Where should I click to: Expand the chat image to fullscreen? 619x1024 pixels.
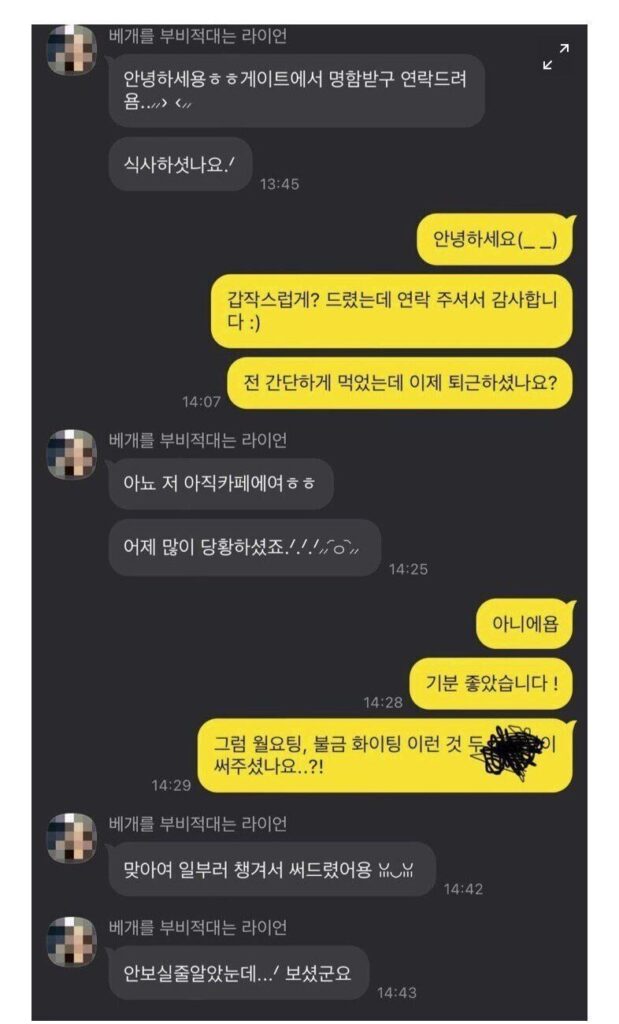556,57
